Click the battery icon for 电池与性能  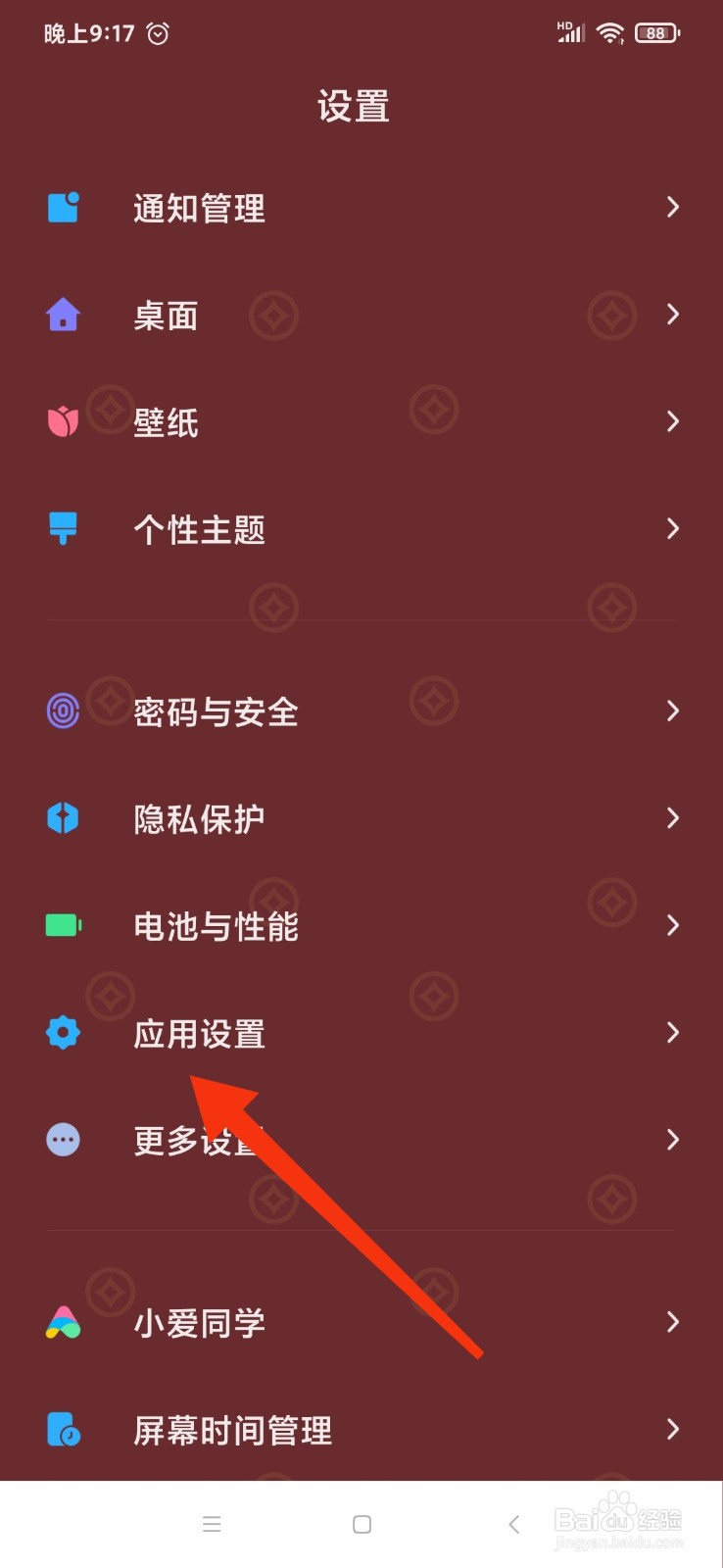(63, 925)
